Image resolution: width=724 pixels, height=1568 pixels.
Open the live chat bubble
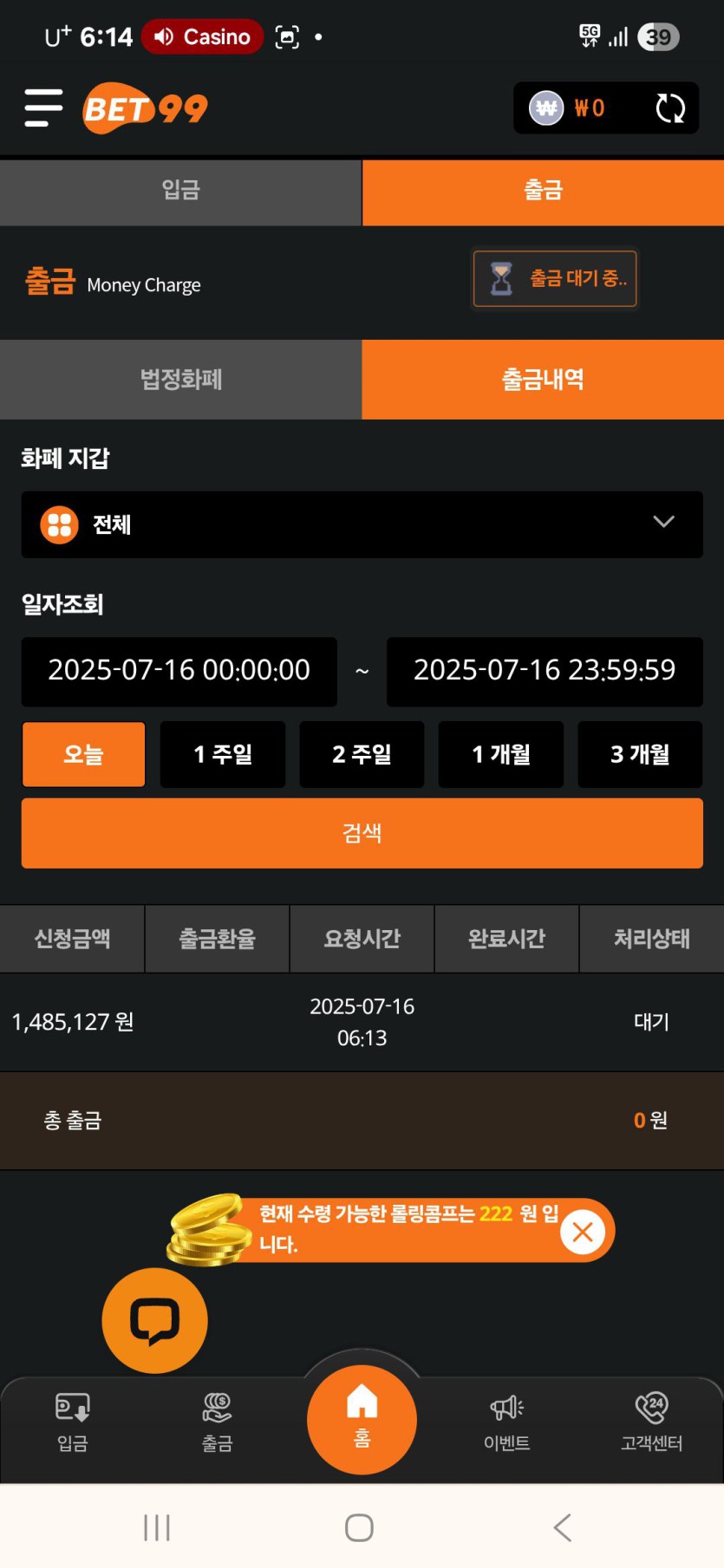click(x=154, y=1320)
